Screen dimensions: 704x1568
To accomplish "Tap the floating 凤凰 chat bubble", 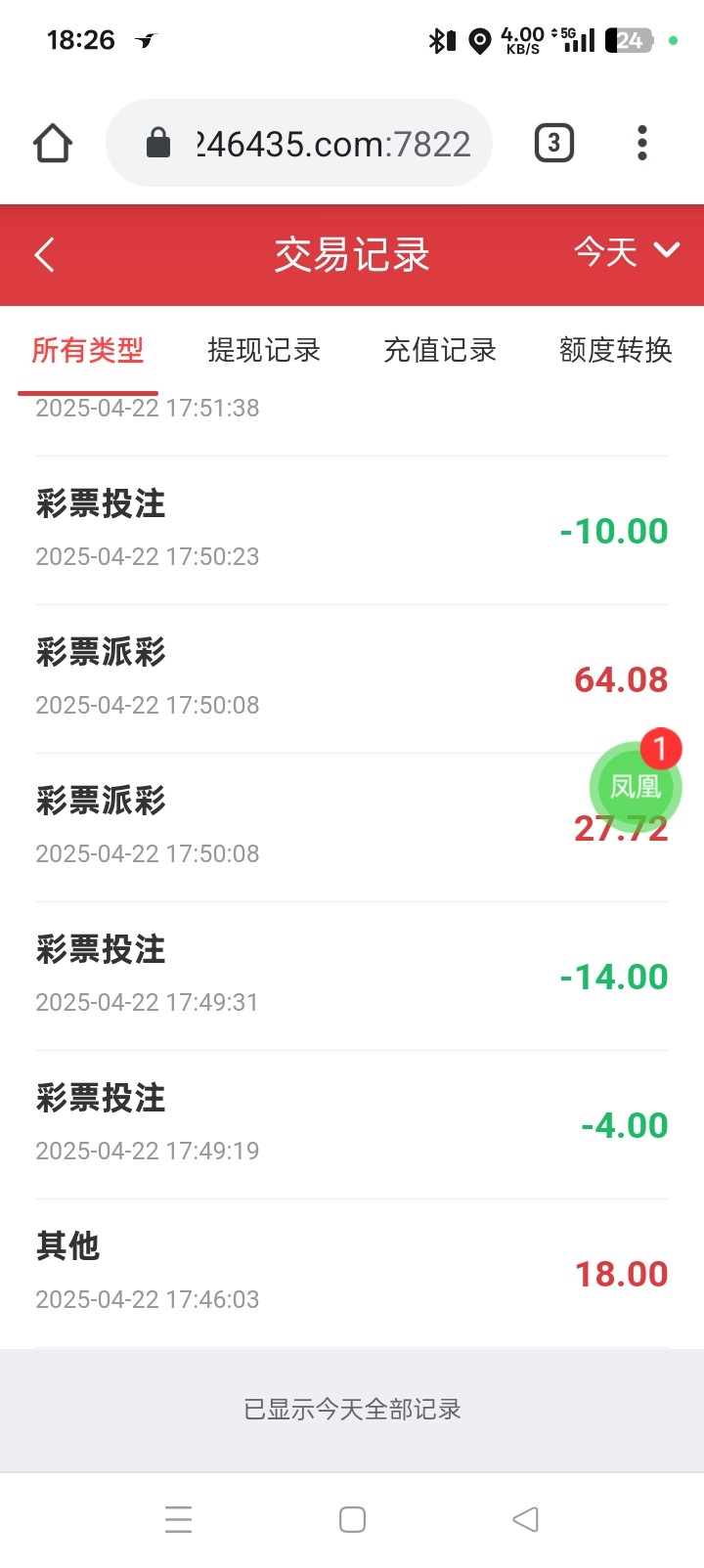I will [x=636, y=786].
